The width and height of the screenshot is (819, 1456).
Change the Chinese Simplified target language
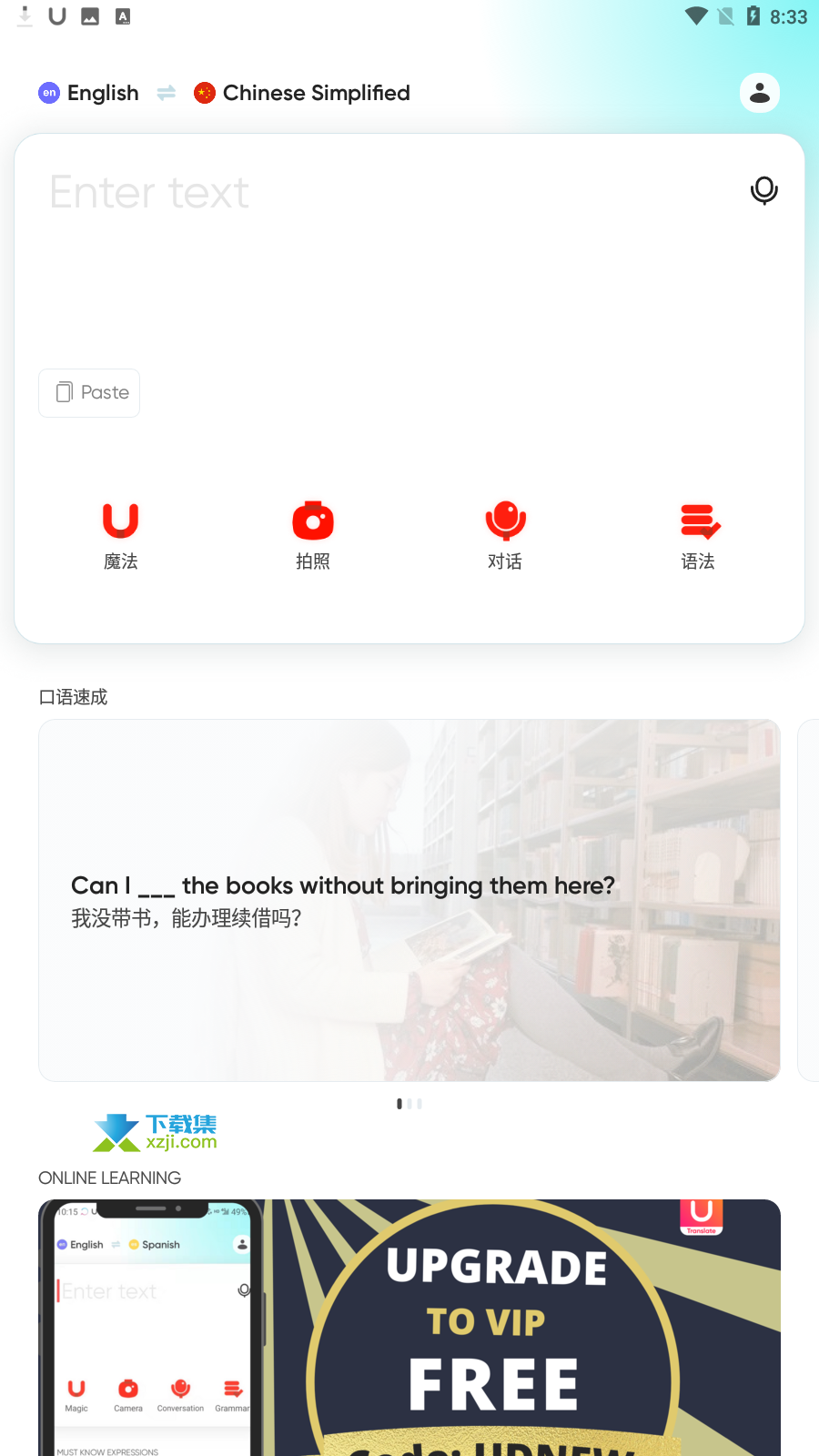pos(302,93)
